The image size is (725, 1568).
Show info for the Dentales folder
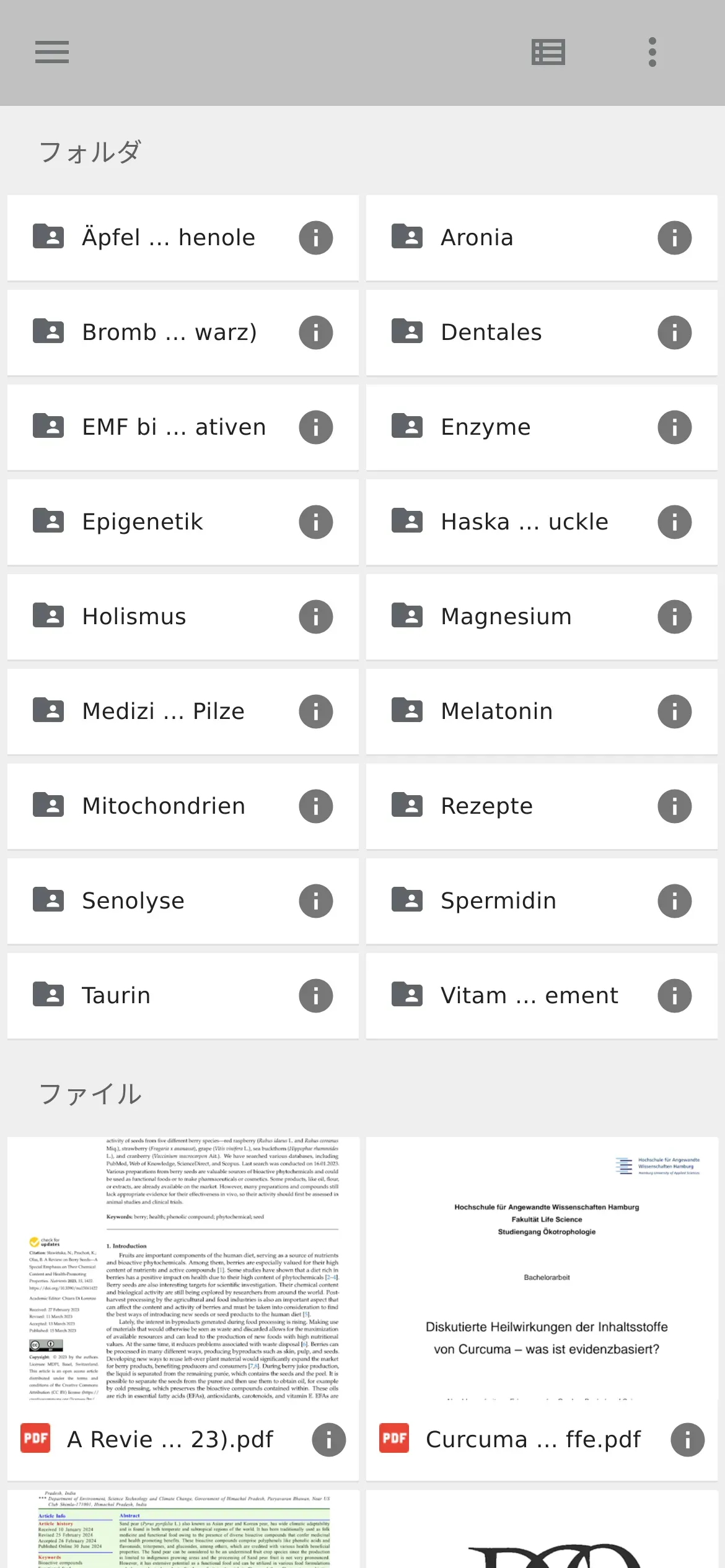point(674,333)
